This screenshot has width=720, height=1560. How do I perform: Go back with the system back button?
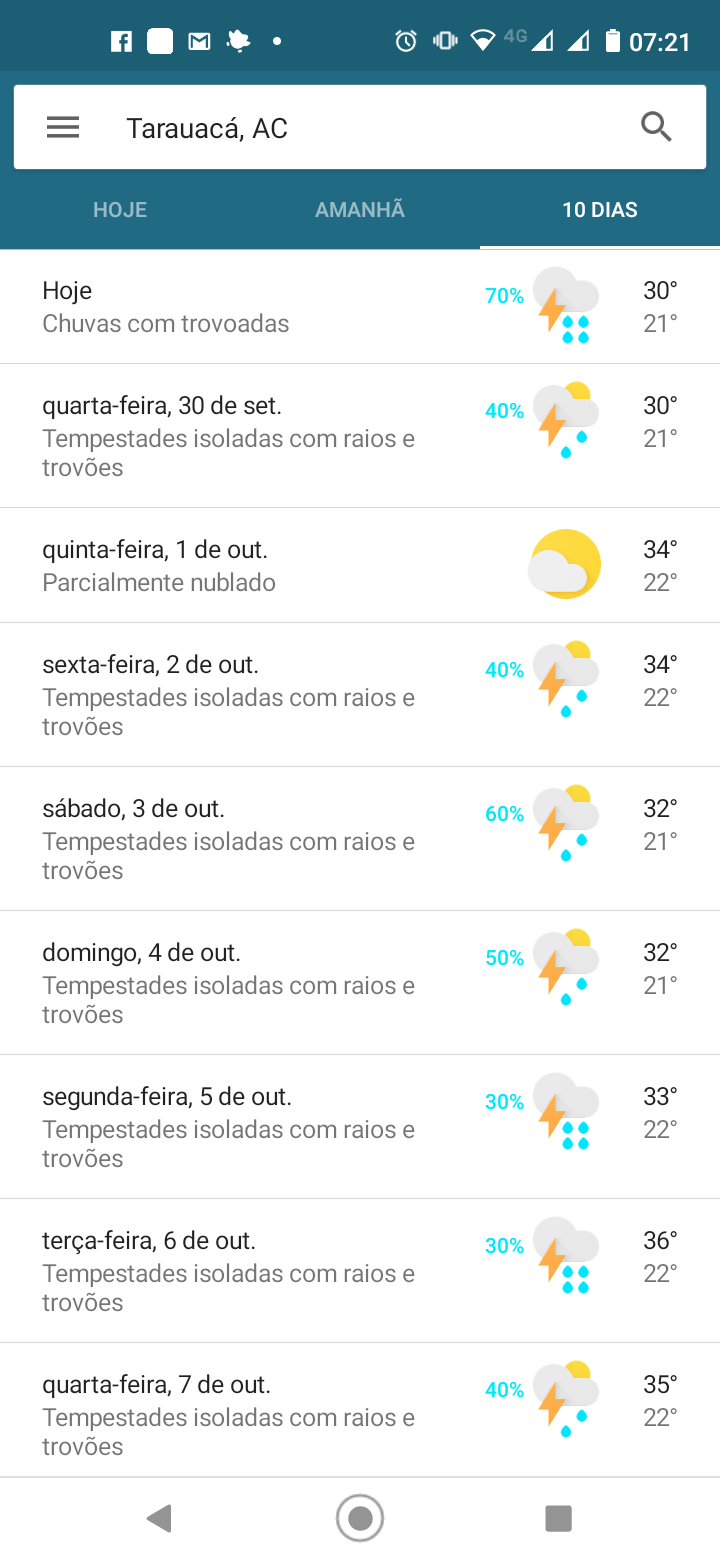coord(159,1518)
